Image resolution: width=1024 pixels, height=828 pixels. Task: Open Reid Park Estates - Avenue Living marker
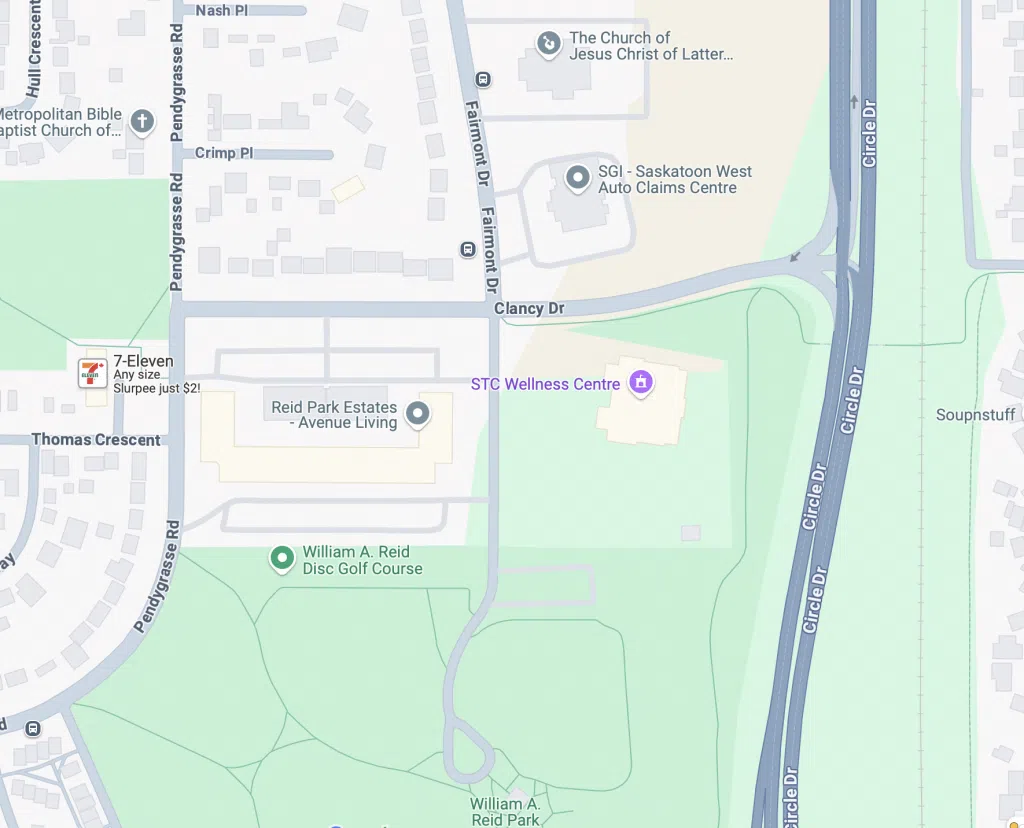[x=417, y=412]
